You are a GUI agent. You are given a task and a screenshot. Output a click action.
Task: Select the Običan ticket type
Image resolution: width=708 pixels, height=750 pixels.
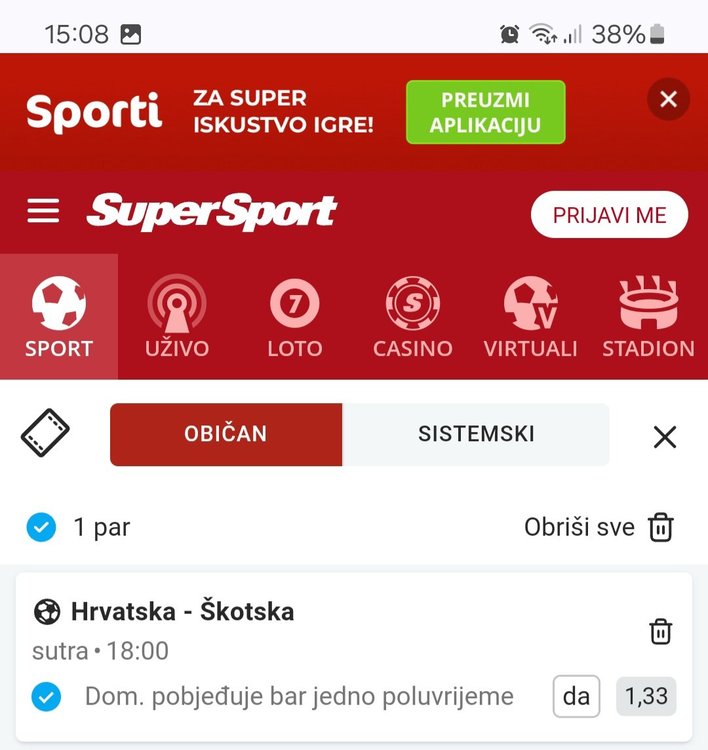[x=226, y=435]
